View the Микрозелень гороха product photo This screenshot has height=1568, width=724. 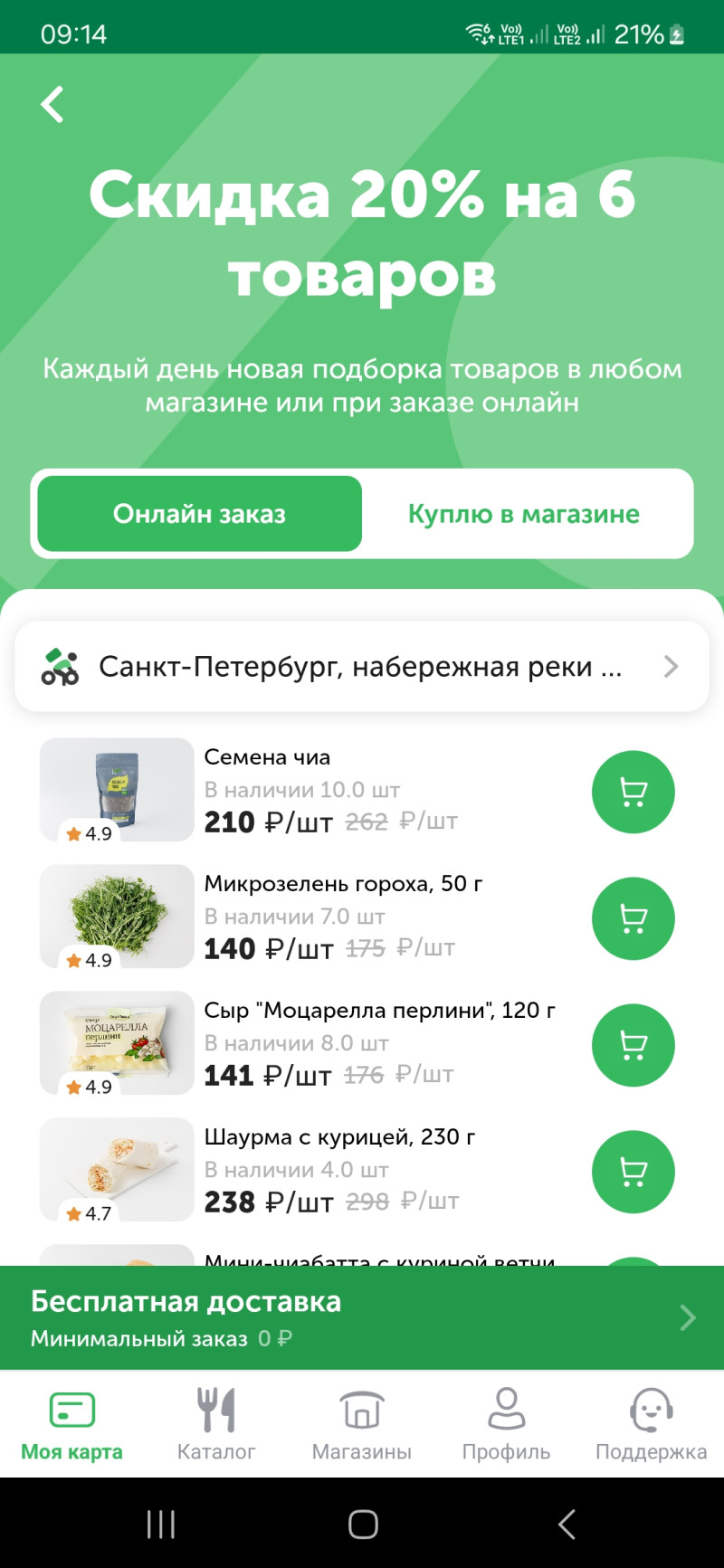pos(117,916)
